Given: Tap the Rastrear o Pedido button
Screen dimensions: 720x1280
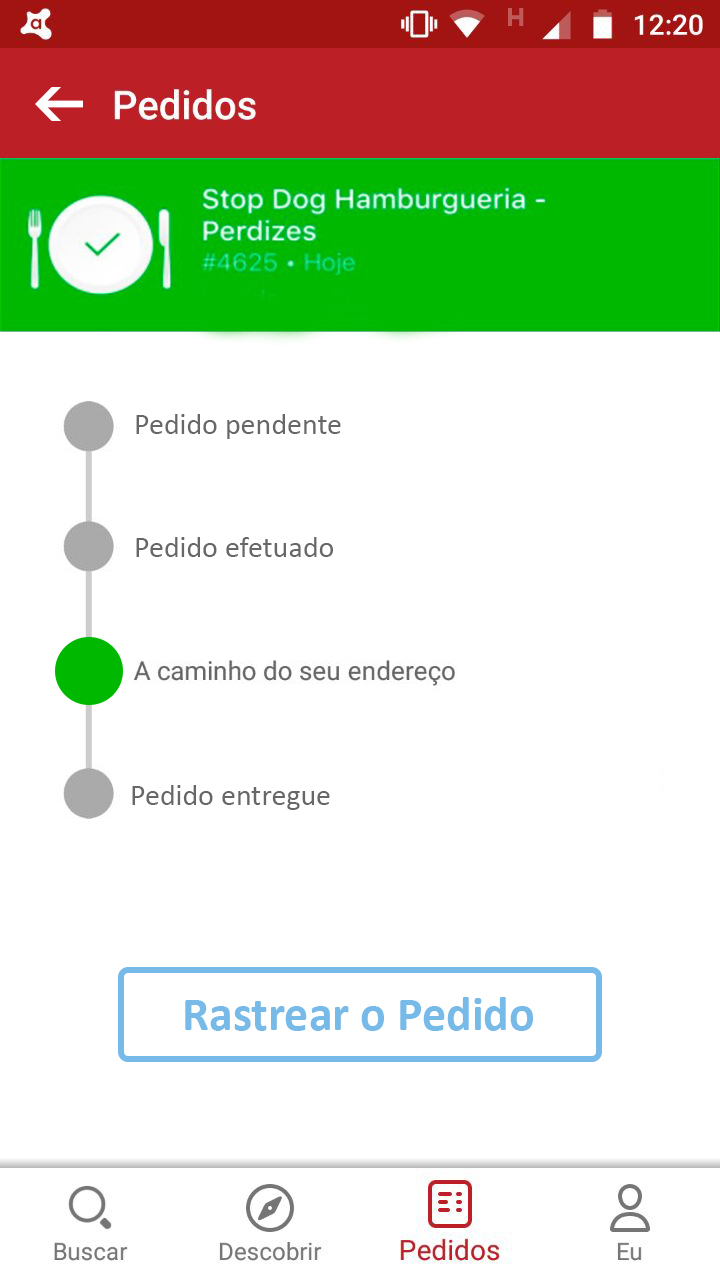Looking at the screenshot, I should [x=359, y=1014].
